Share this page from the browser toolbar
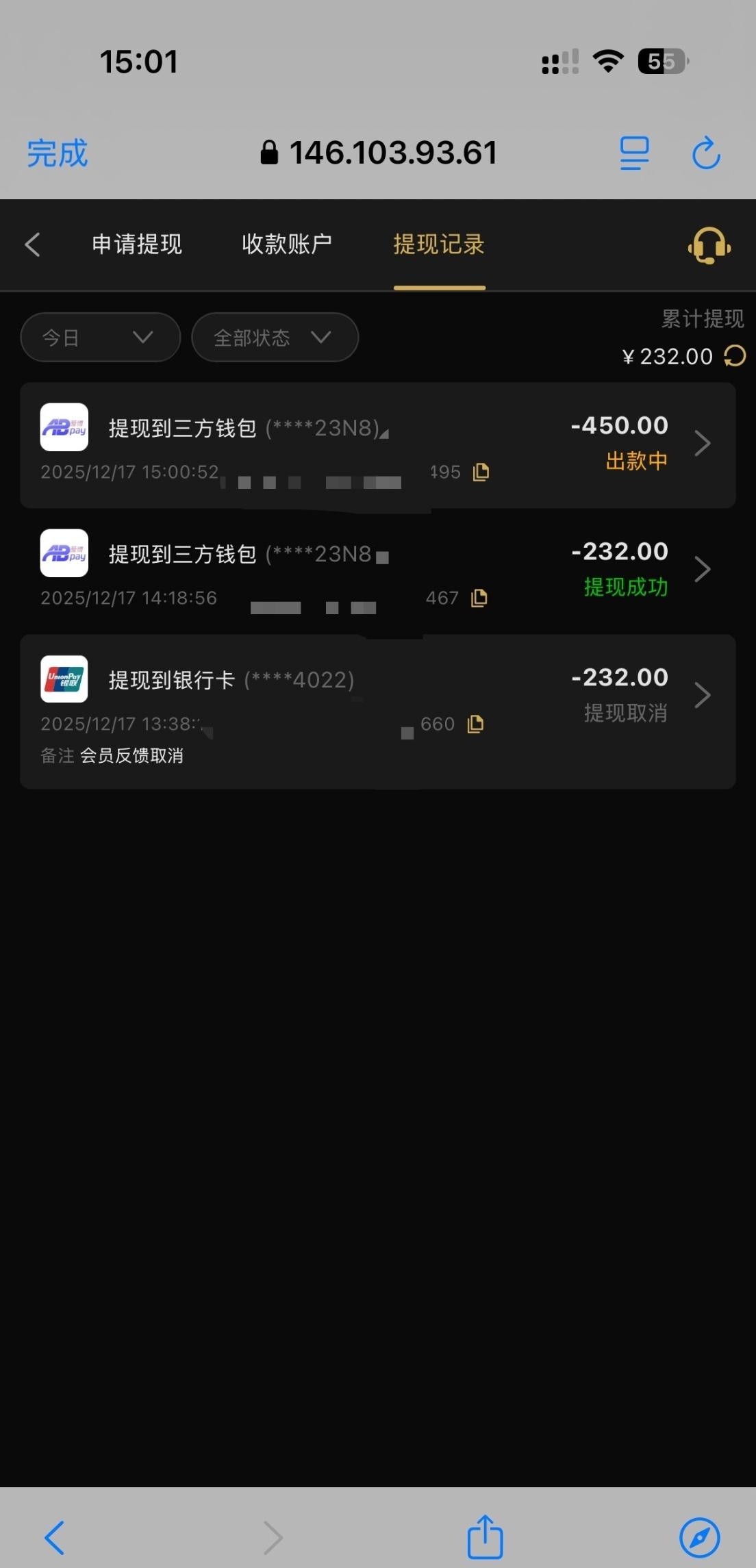Screen dimensions: 756x1568 (x=485, y=1537)
